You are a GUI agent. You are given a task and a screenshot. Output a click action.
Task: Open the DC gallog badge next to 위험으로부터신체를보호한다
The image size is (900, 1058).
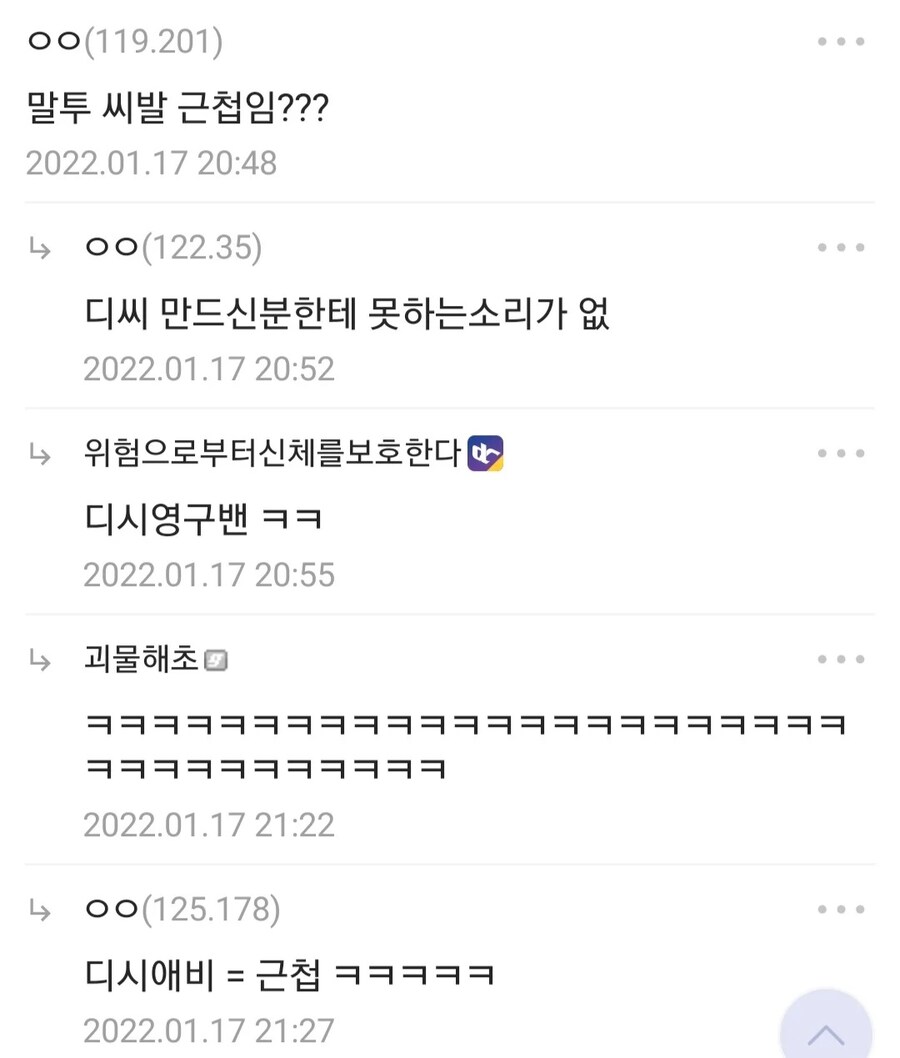click(x=487, y=454)
